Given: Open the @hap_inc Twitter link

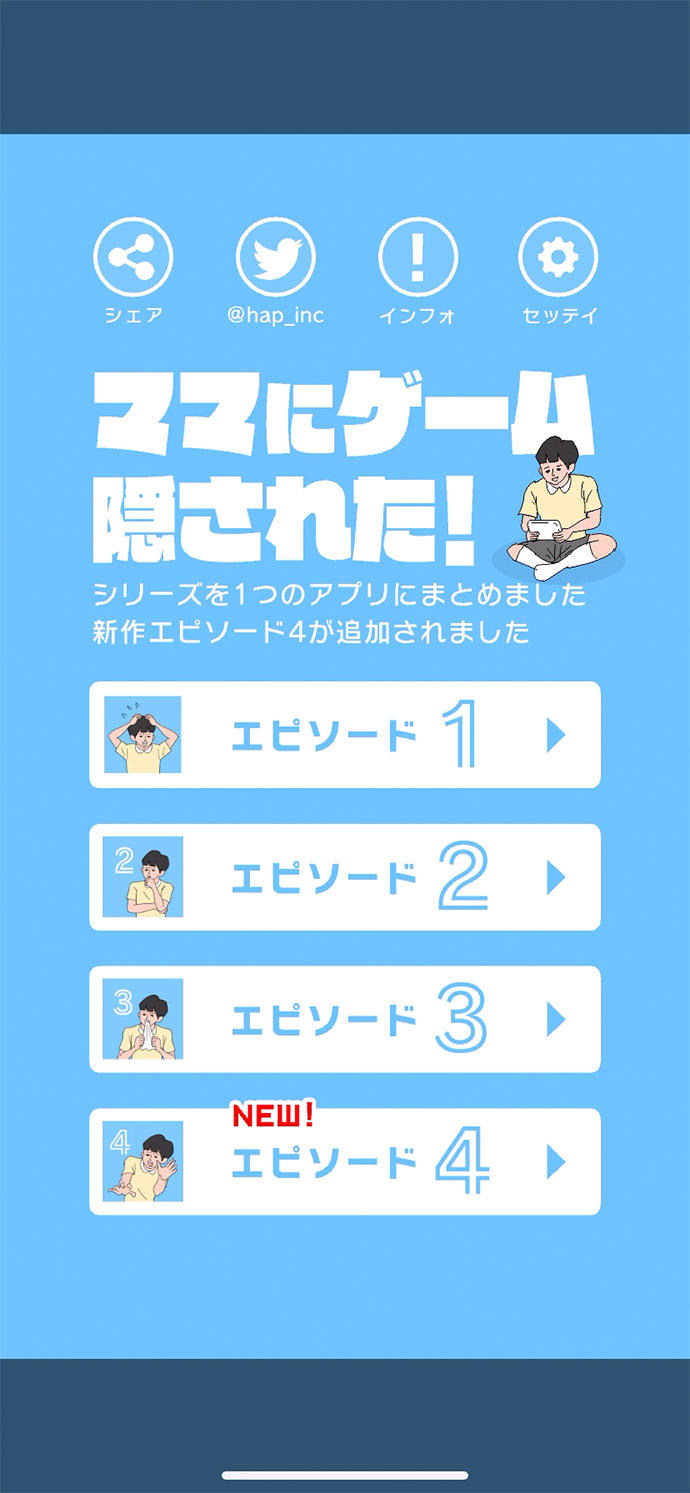Looking at the screenshot, I should tap(276, 258).
